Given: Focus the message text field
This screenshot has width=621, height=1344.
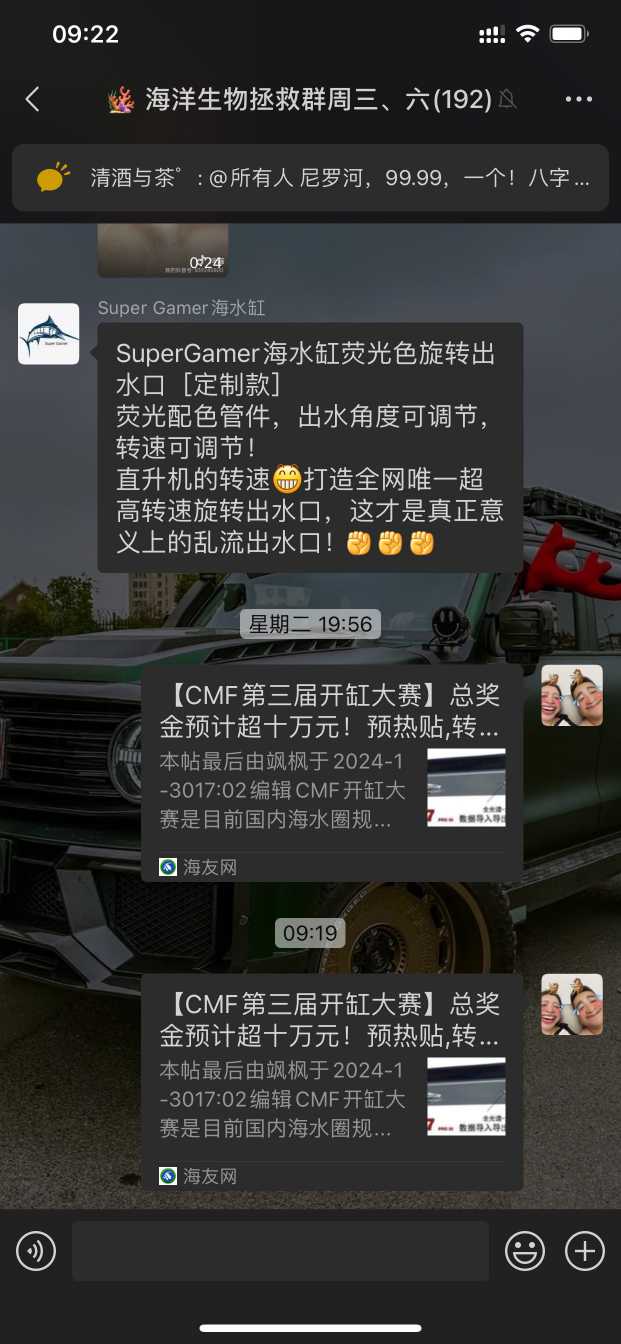Looking at the screenshot, I should (280, 1251).
